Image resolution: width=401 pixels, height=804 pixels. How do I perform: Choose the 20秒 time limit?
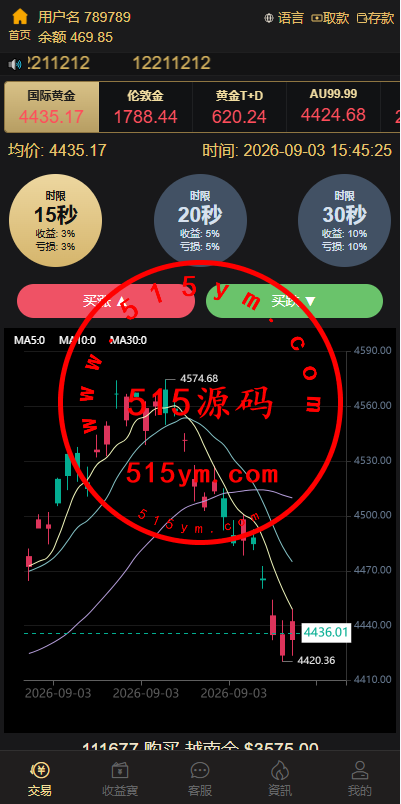(200, 220)
